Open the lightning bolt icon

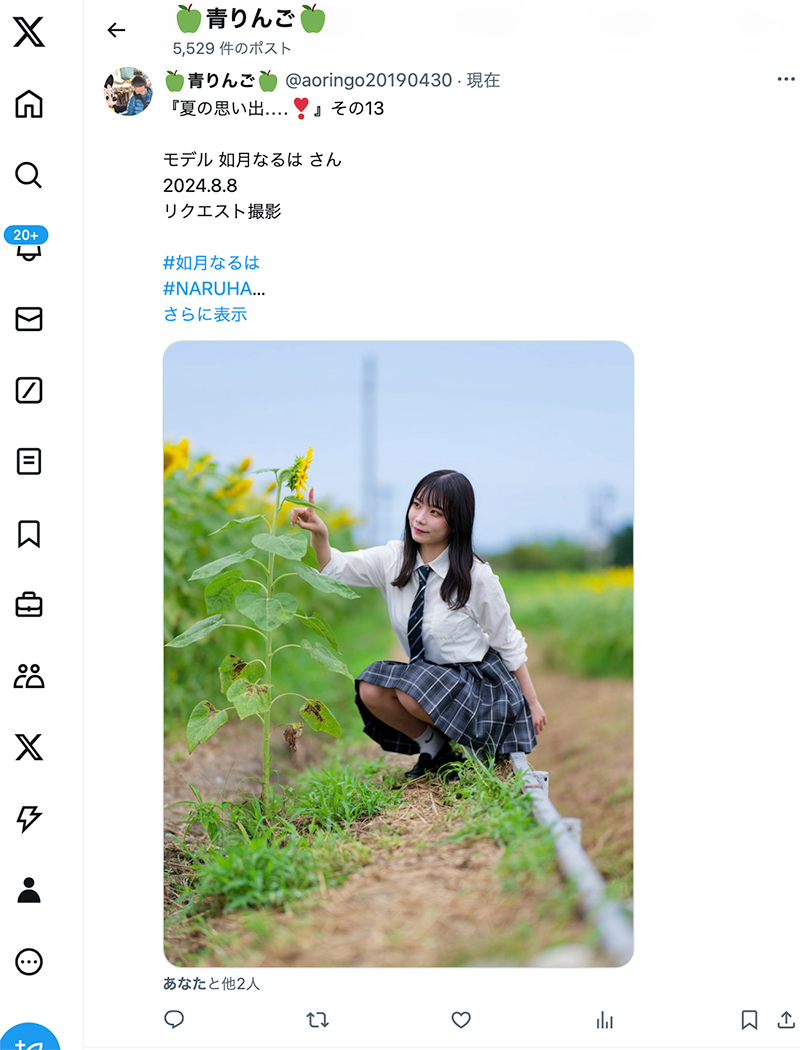pos(29,818)
